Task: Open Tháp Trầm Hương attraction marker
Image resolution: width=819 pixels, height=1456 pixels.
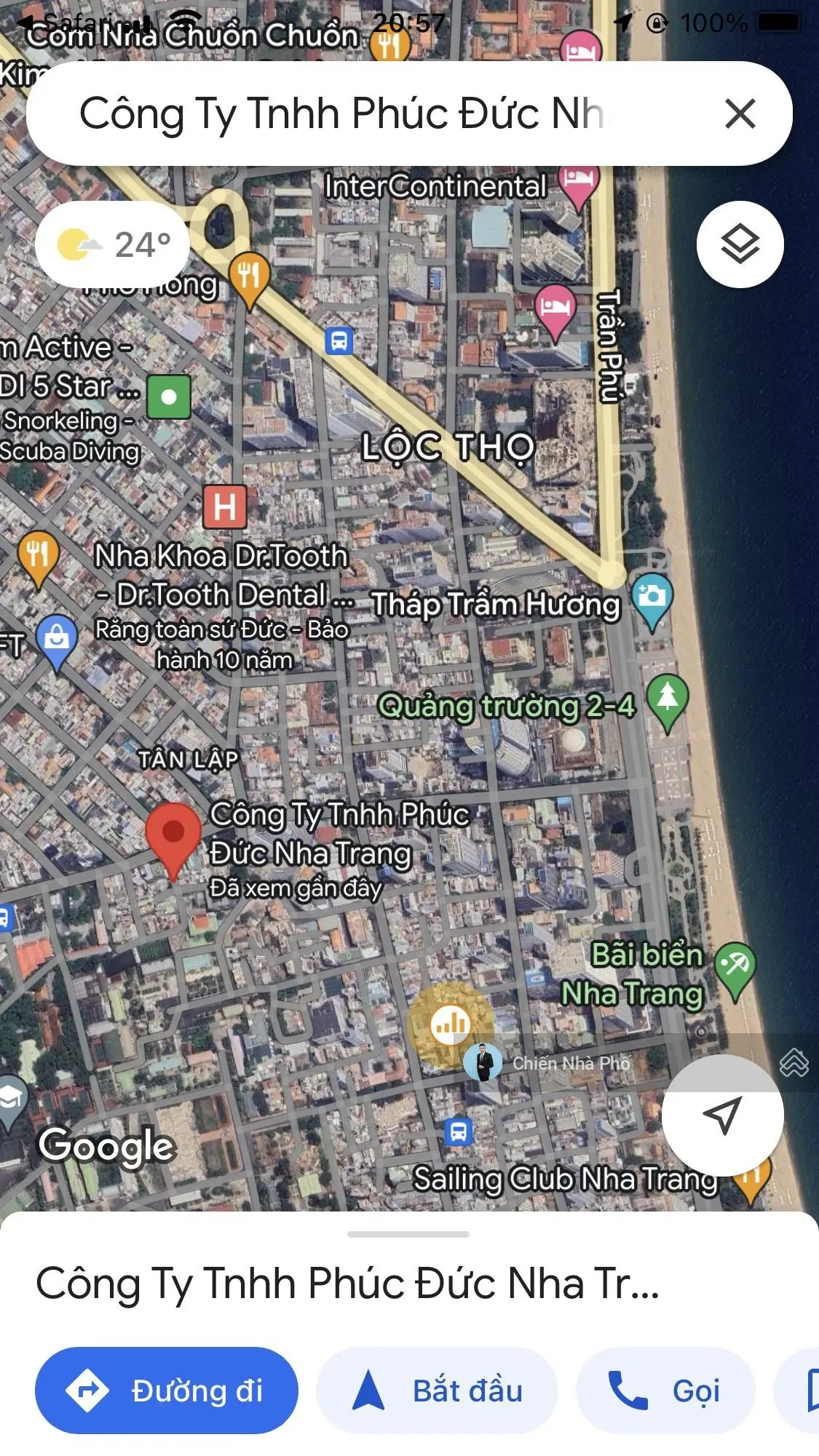Action: [x=652, y=599]
